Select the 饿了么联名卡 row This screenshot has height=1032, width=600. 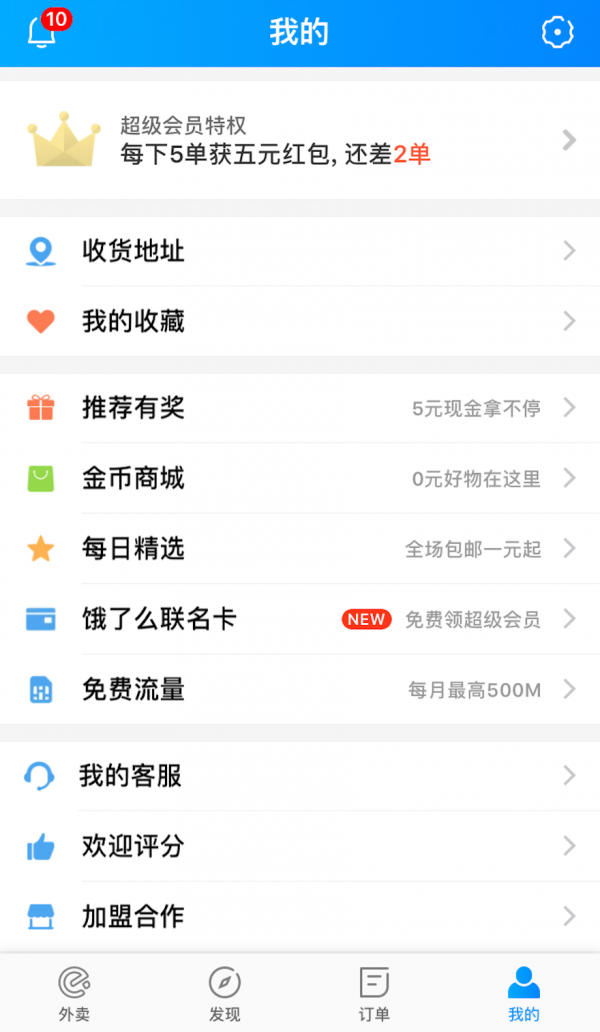300,619
